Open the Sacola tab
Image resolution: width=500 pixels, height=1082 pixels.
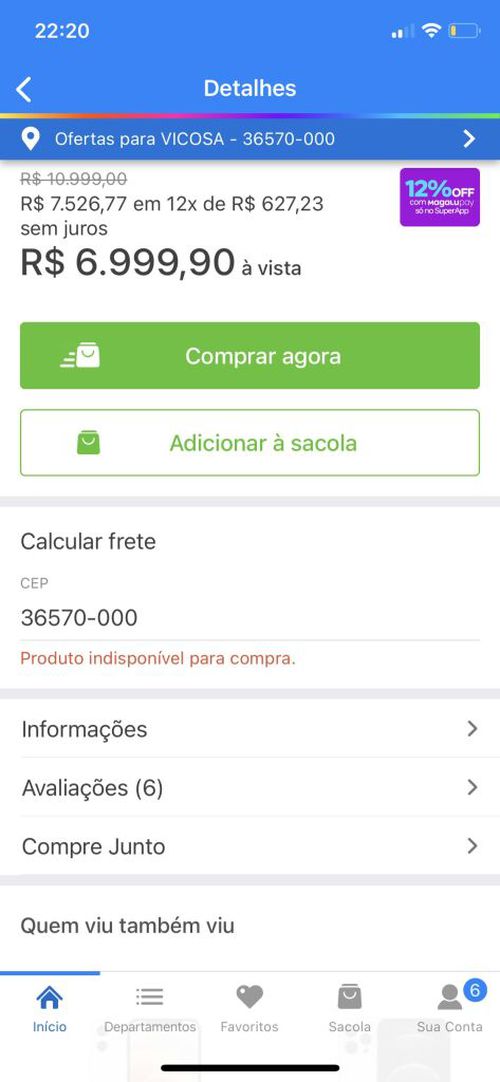[x=350, y=1008]
